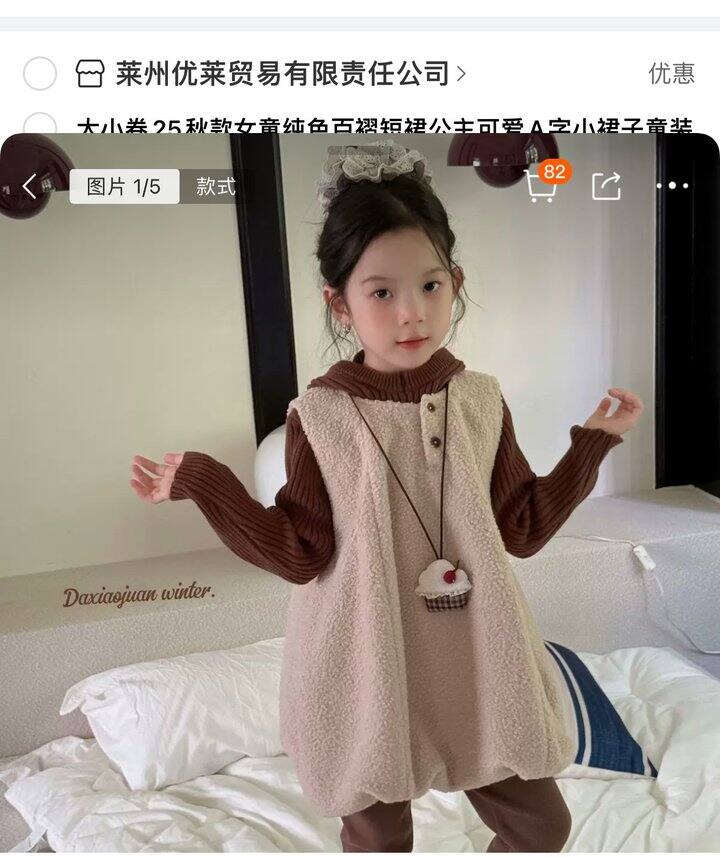Share this product

click(x=607, y=186)
